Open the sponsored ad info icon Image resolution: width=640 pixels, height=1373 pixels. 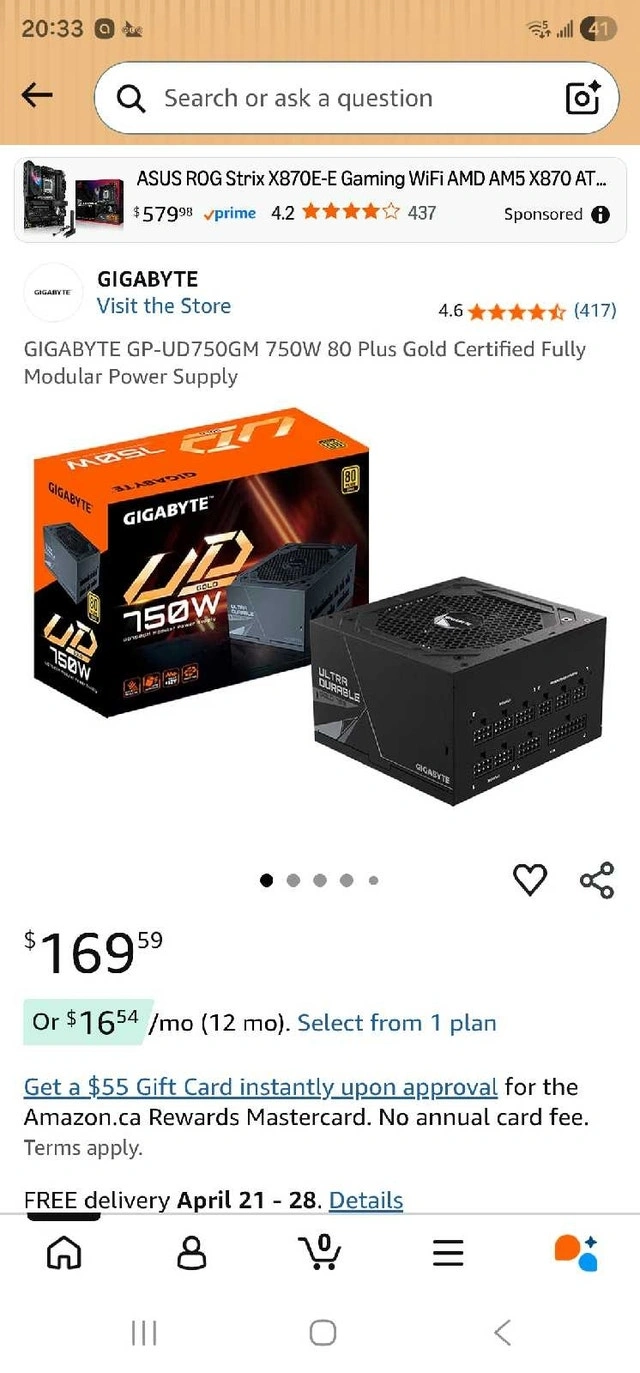coord(600,214)
